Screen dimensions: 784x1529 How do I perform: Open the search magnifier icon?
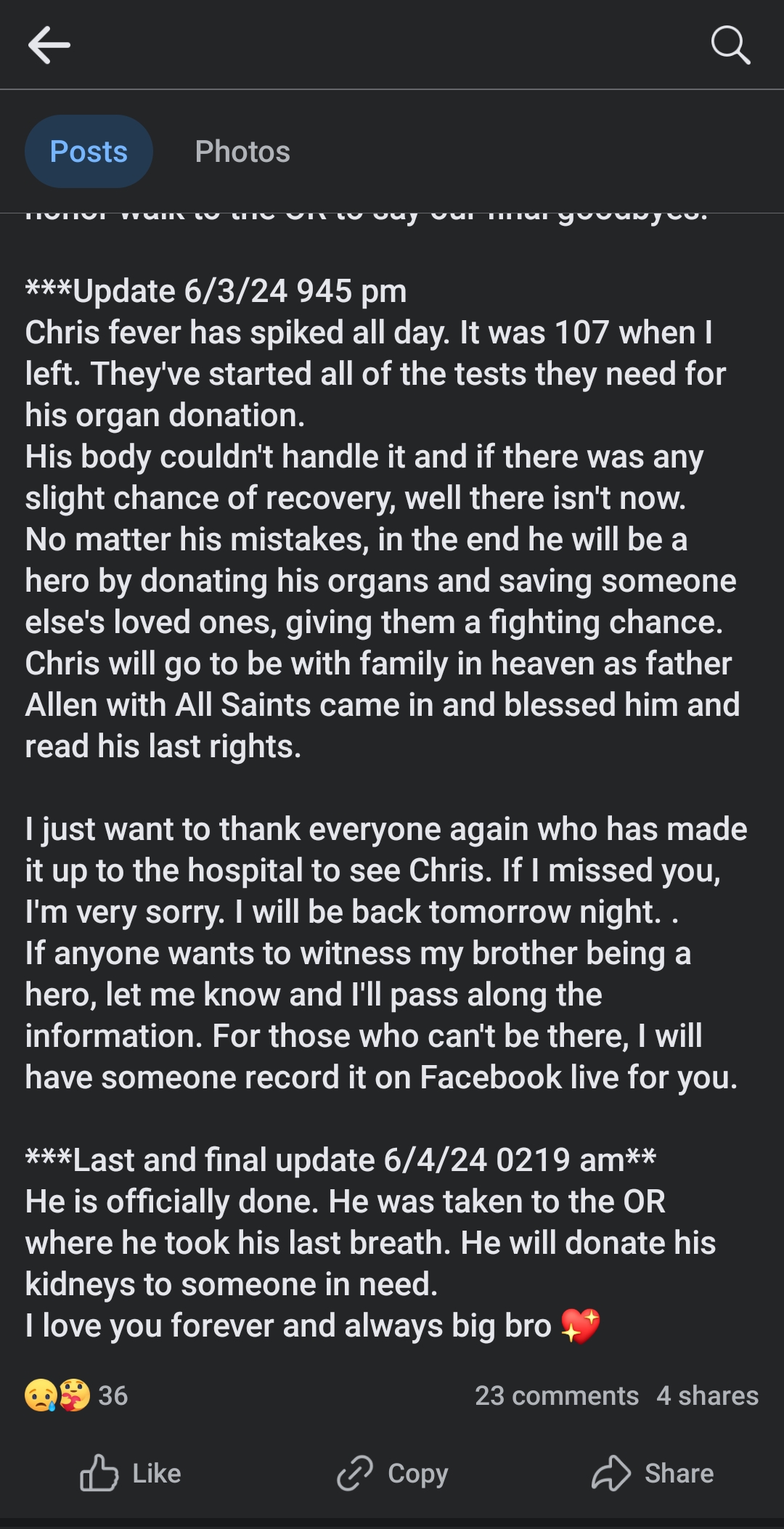click(730, 45)
